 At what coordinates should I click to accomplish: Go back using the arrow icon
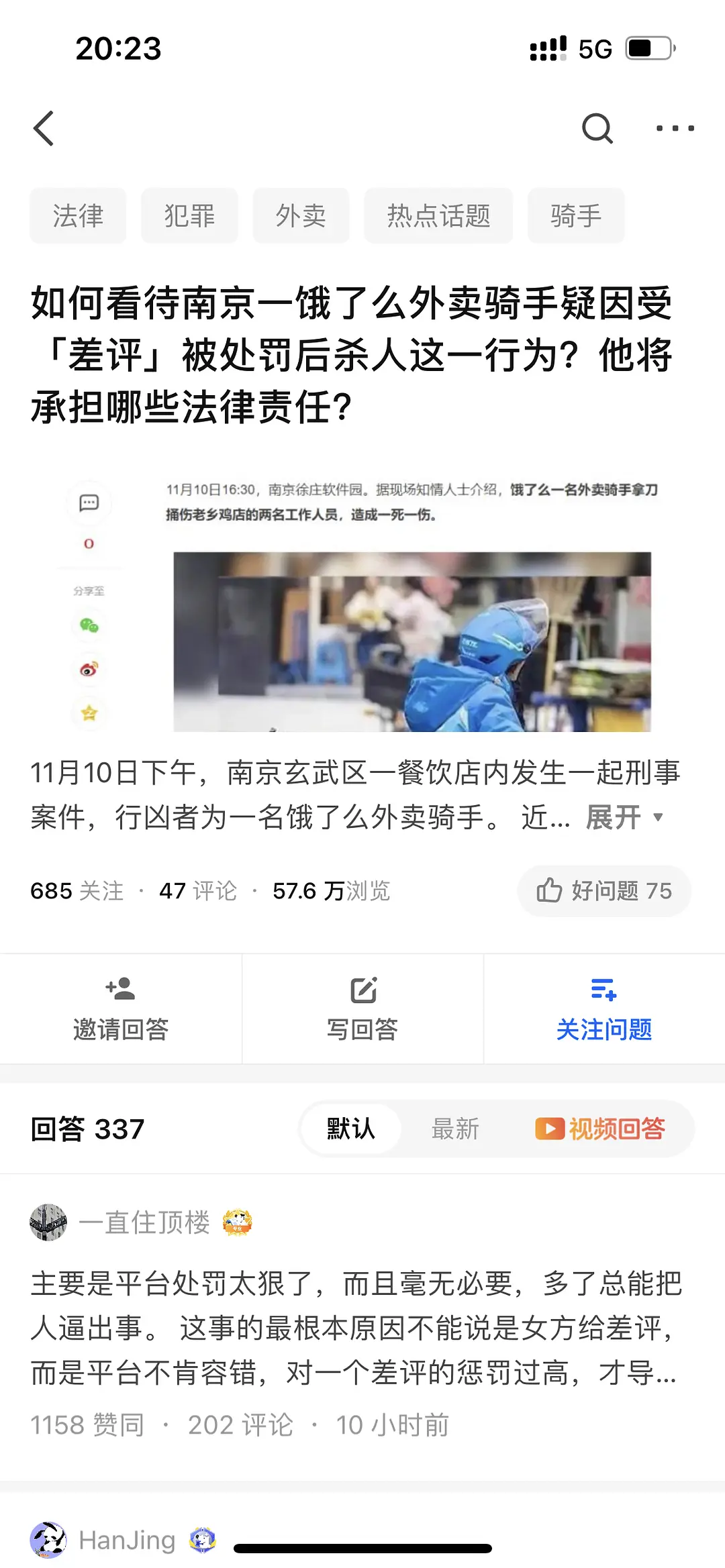tap(44, 128)
